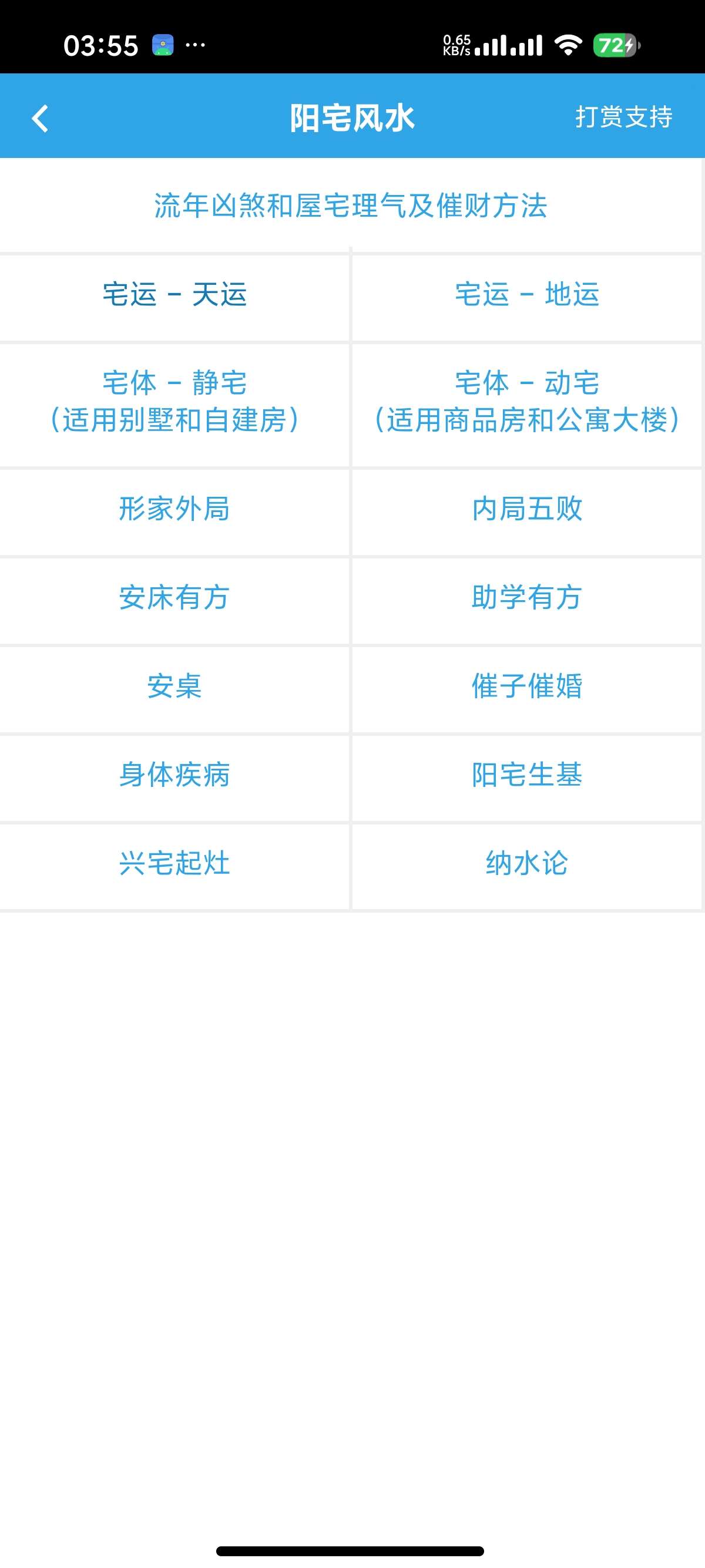
Task: Open 助学有方
Action: pyautogui.click(x=527, y=600)
